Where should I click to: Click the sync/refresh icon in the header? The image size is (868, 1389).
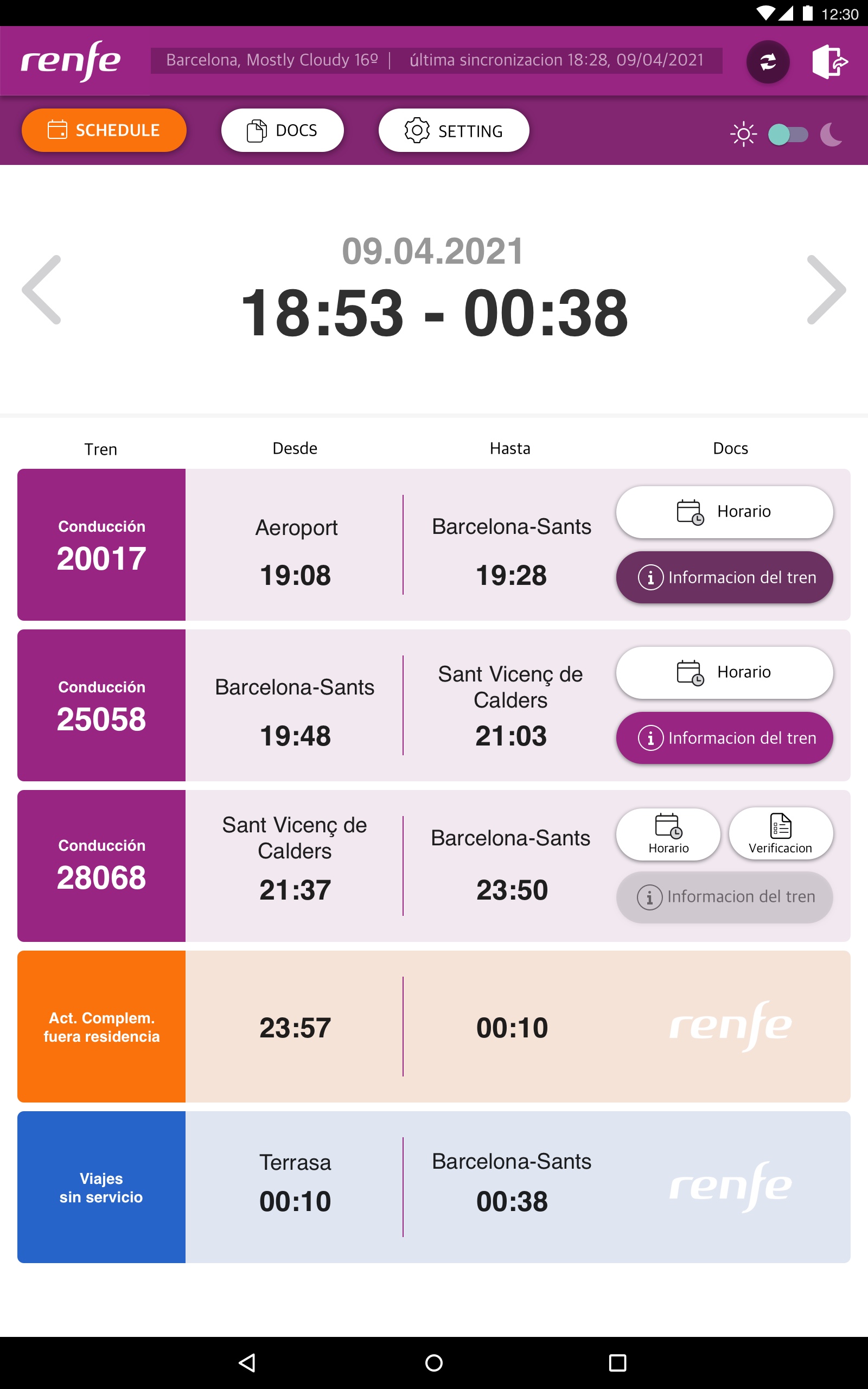coord(768,61)
